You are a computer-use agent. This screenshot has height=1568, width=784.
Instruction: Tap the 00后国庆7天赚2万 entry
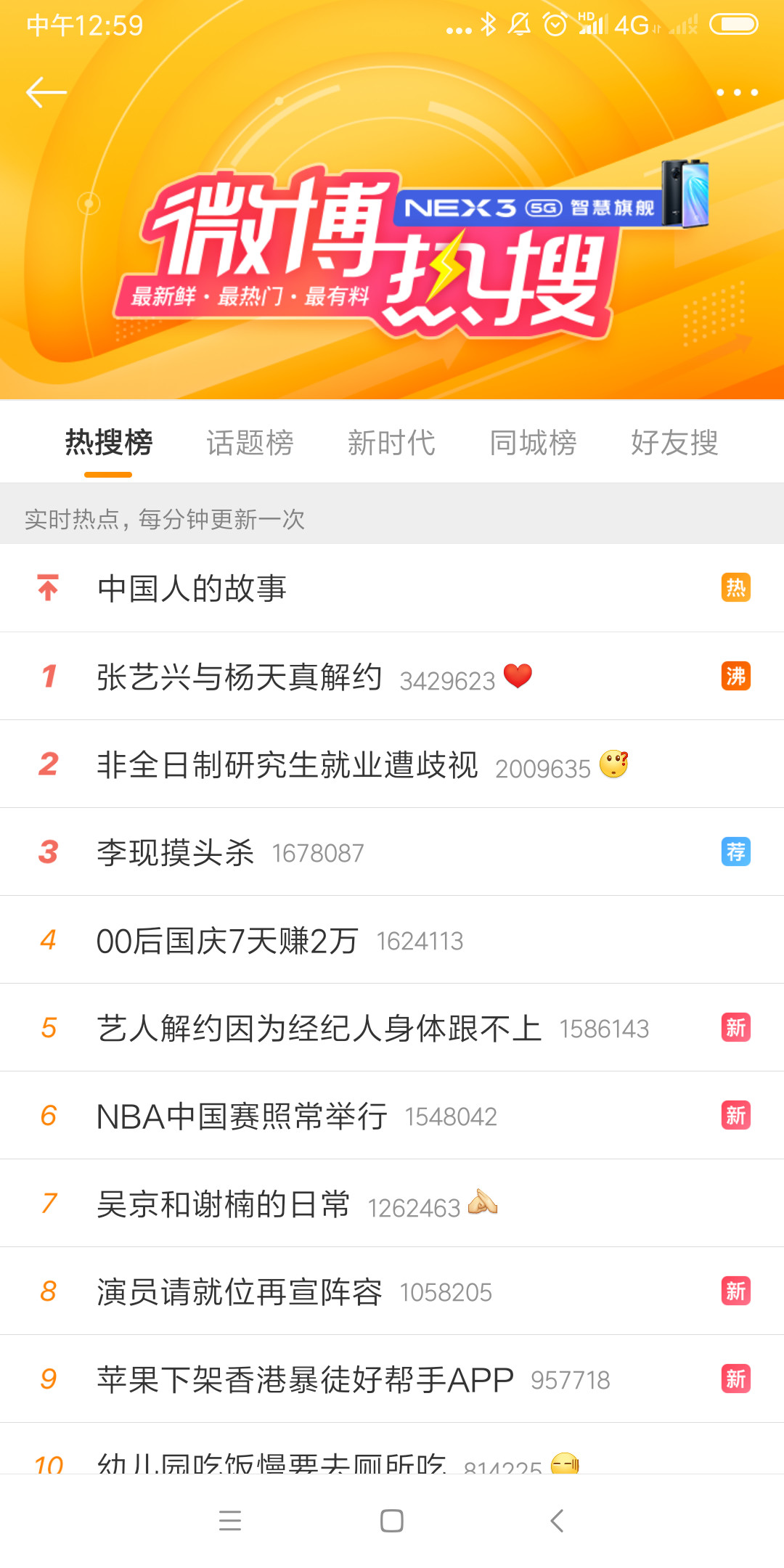pos(227,940)
